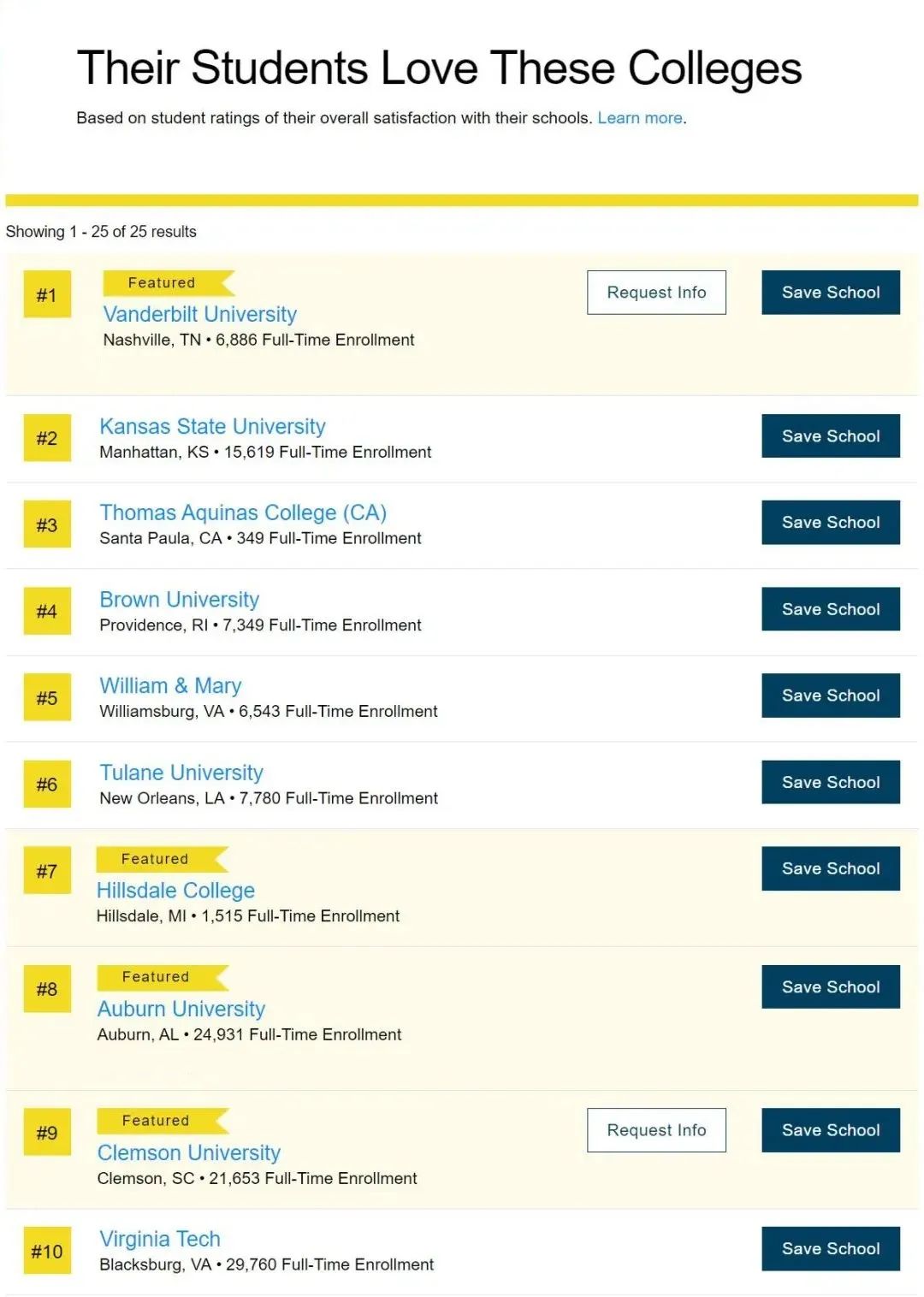924x1297 pixels.
Task: Open Clemson University page
Action: 188,1152
